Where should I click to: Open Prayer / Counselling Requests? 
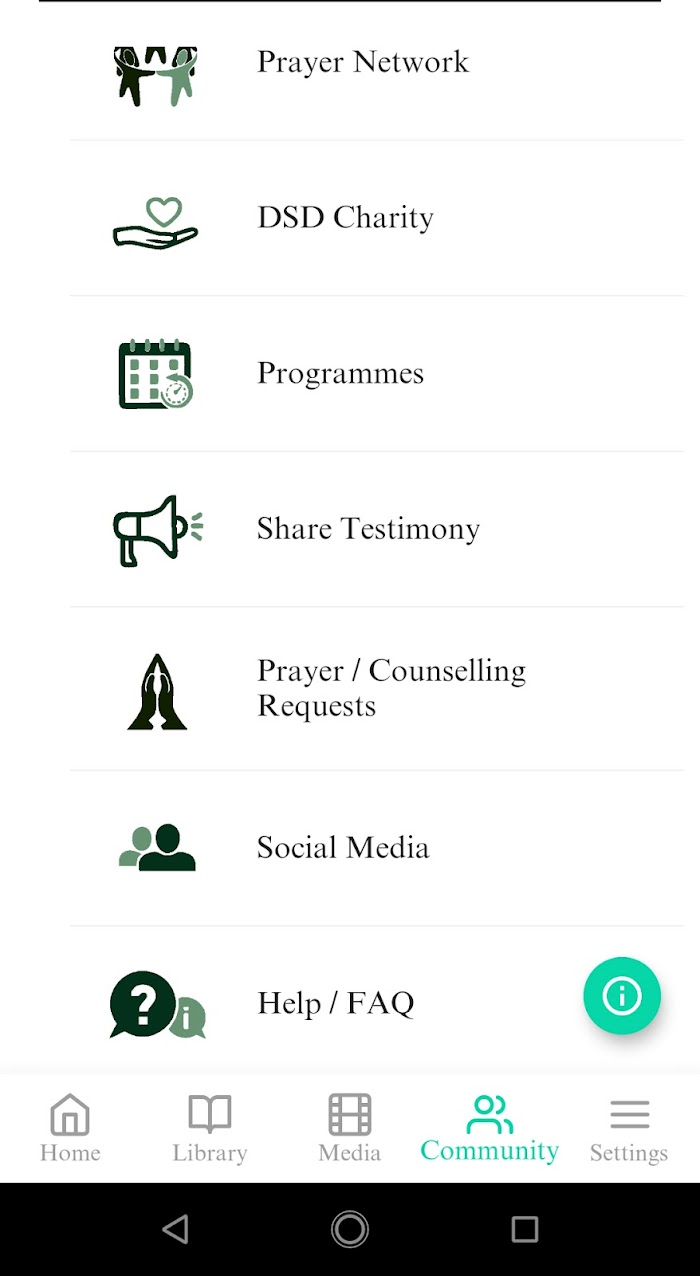(377, 689)
